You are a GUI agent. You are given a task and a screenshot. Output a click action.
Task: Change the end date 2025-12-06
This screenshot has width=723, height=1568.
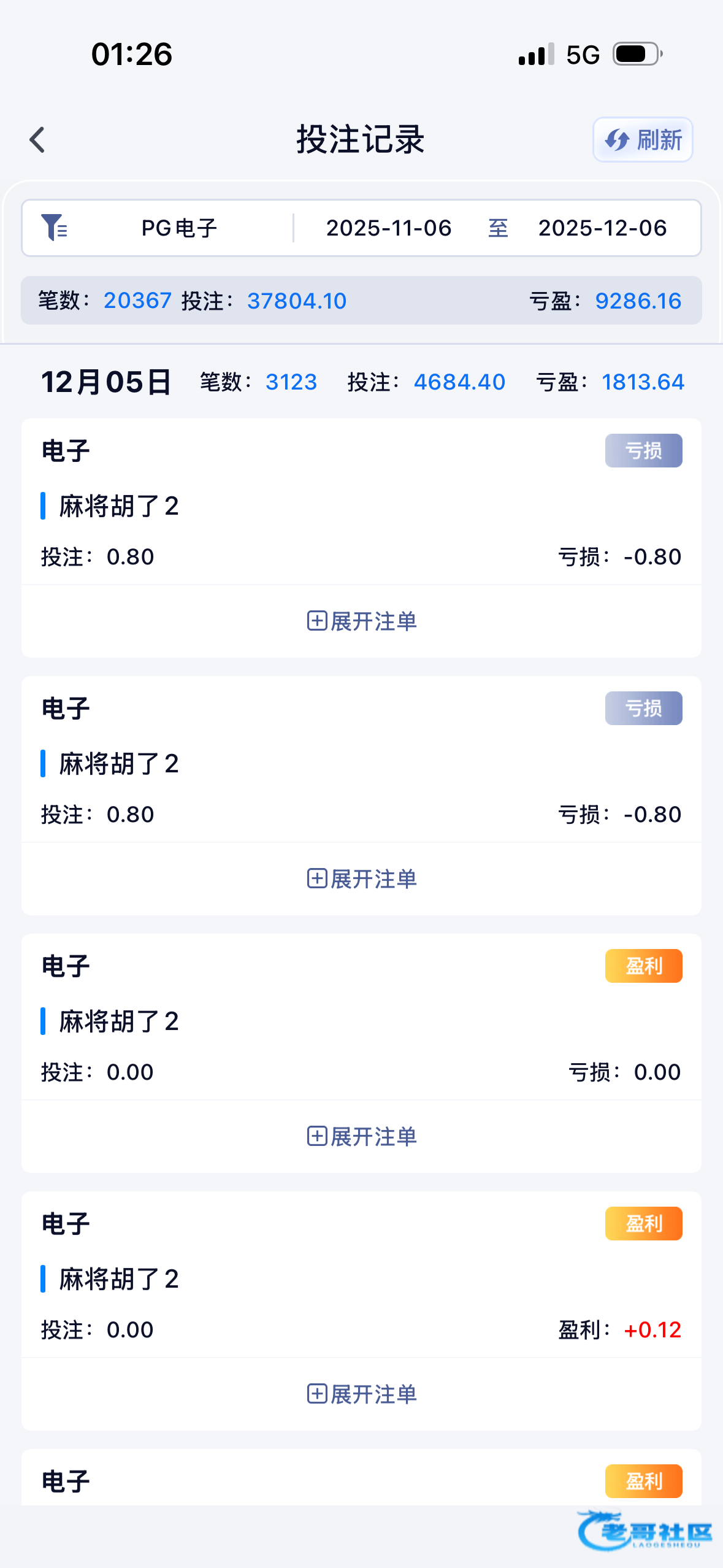602,228
